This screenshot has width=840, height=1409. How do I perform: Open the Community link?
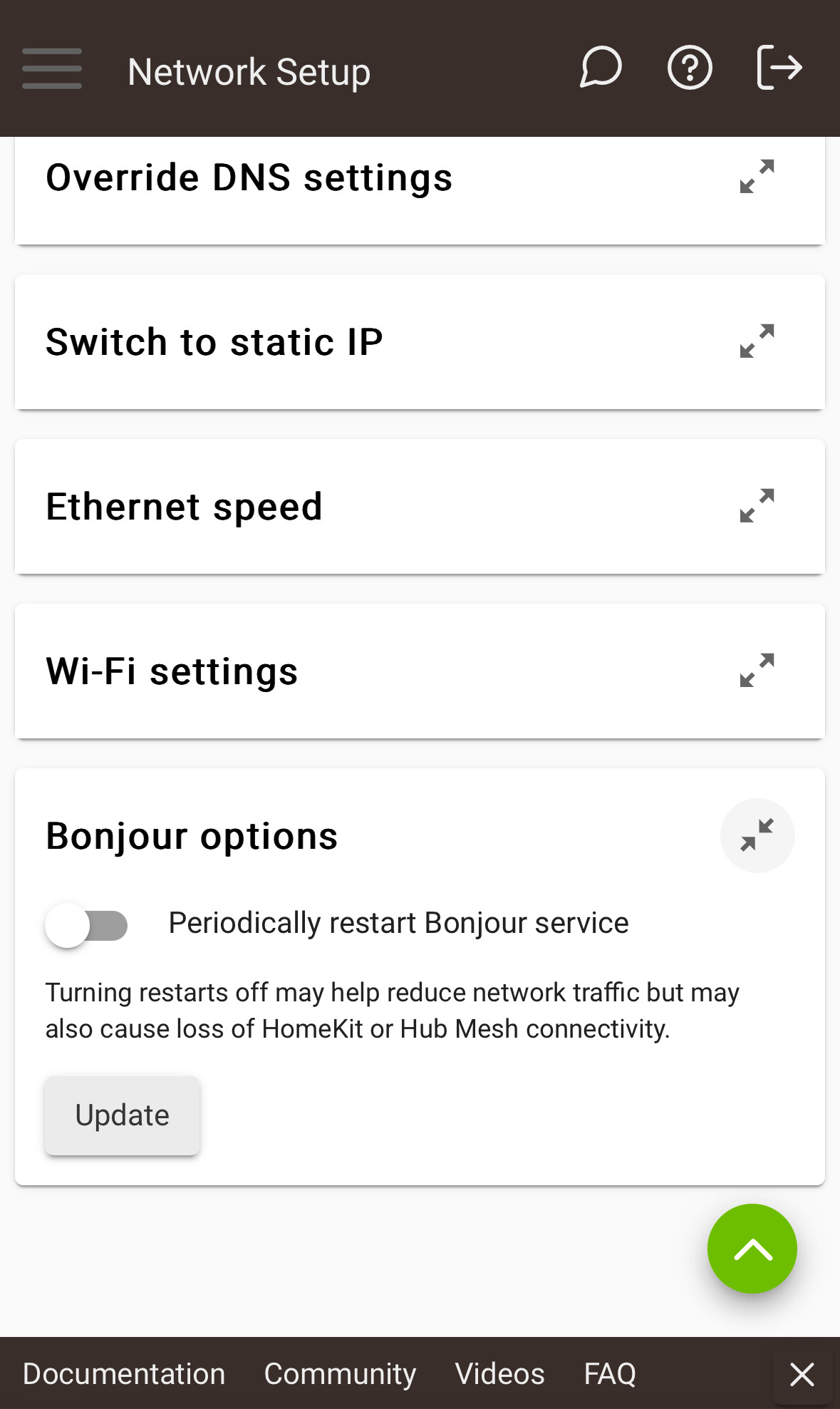[340, 1374]
